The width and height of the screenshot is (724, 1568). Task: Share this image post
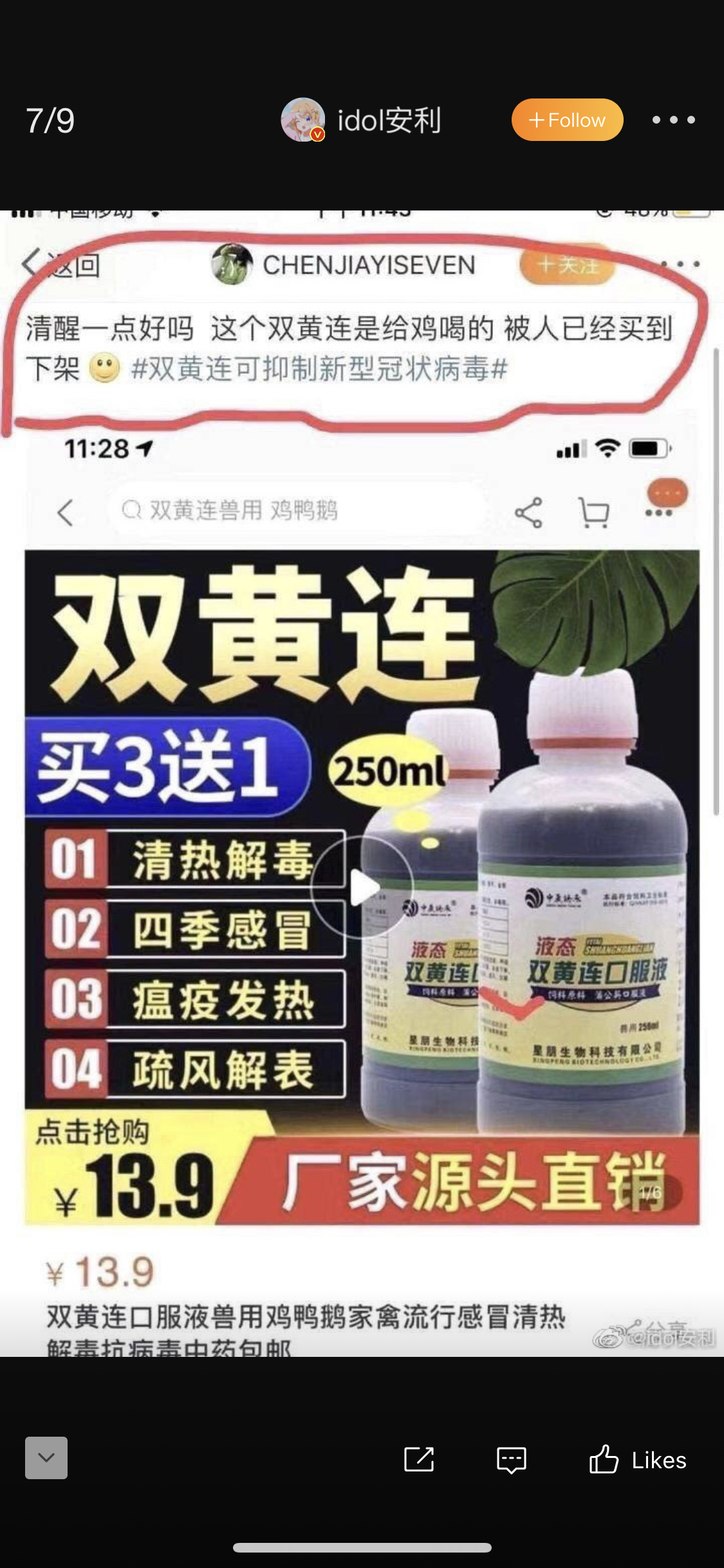pos(419,1459)
